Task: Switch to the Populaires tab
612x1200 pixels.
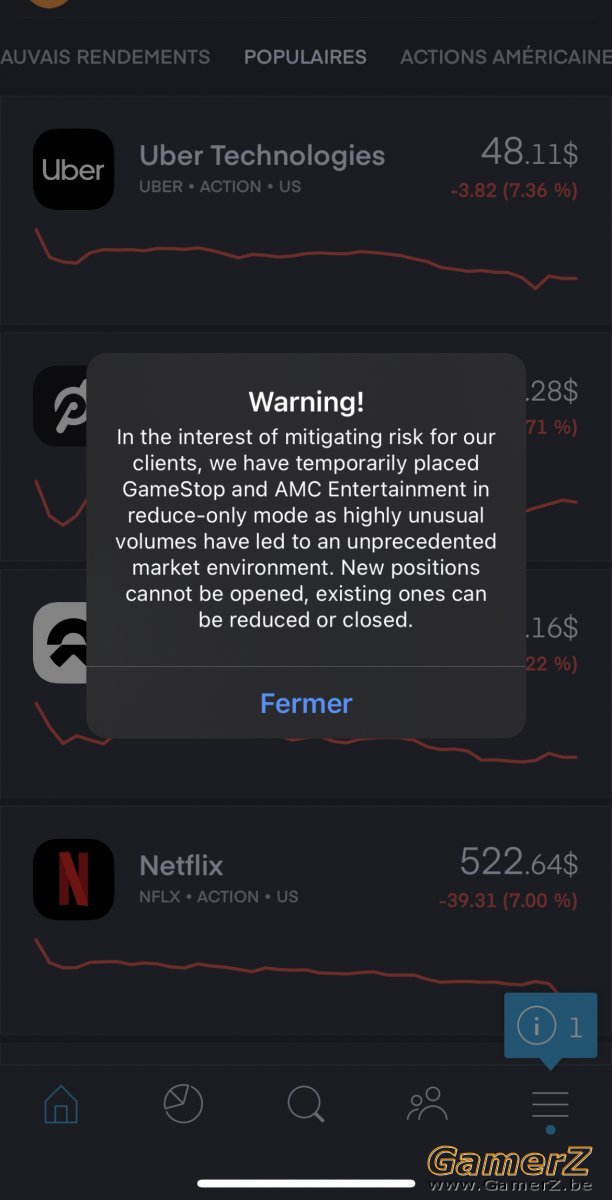Action: pyautogui.click(x=305, y=57)
